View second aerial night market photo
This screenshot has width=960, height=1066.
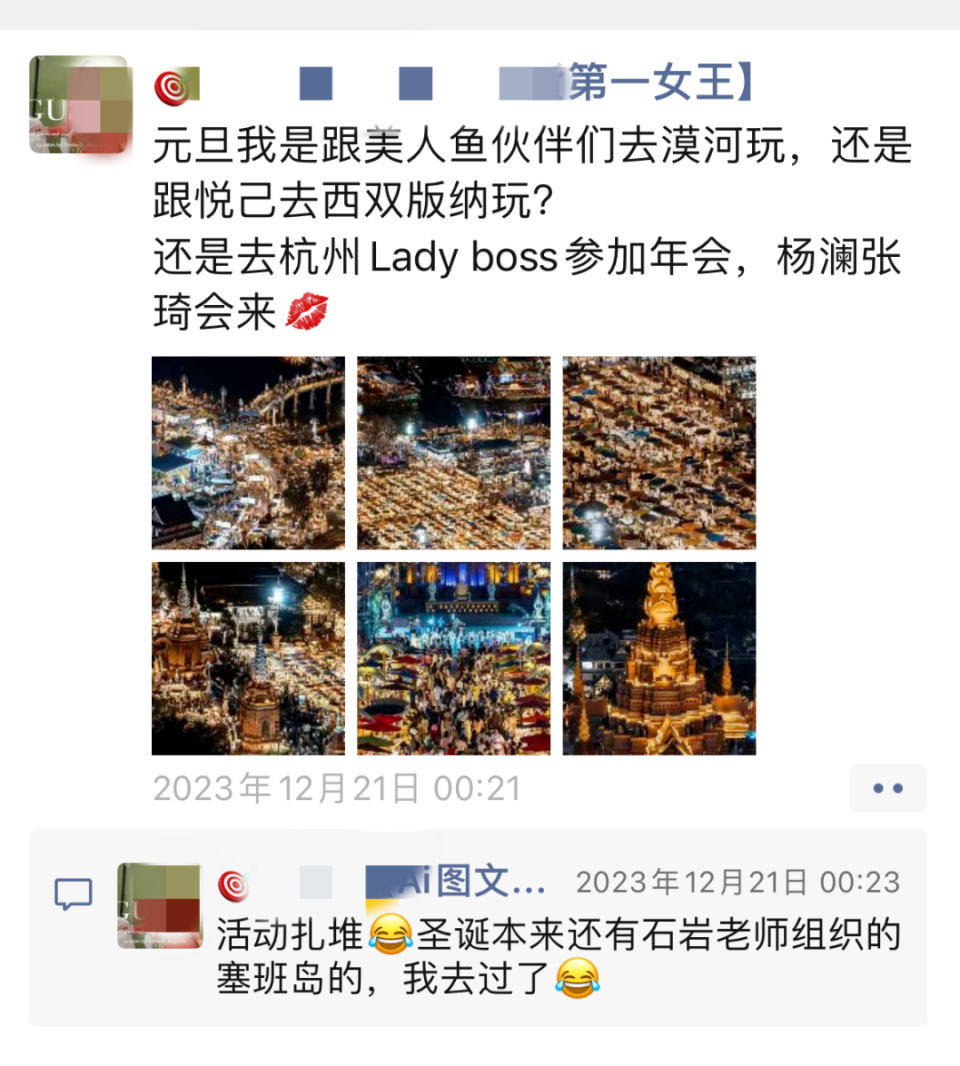[x=453, y=453]
